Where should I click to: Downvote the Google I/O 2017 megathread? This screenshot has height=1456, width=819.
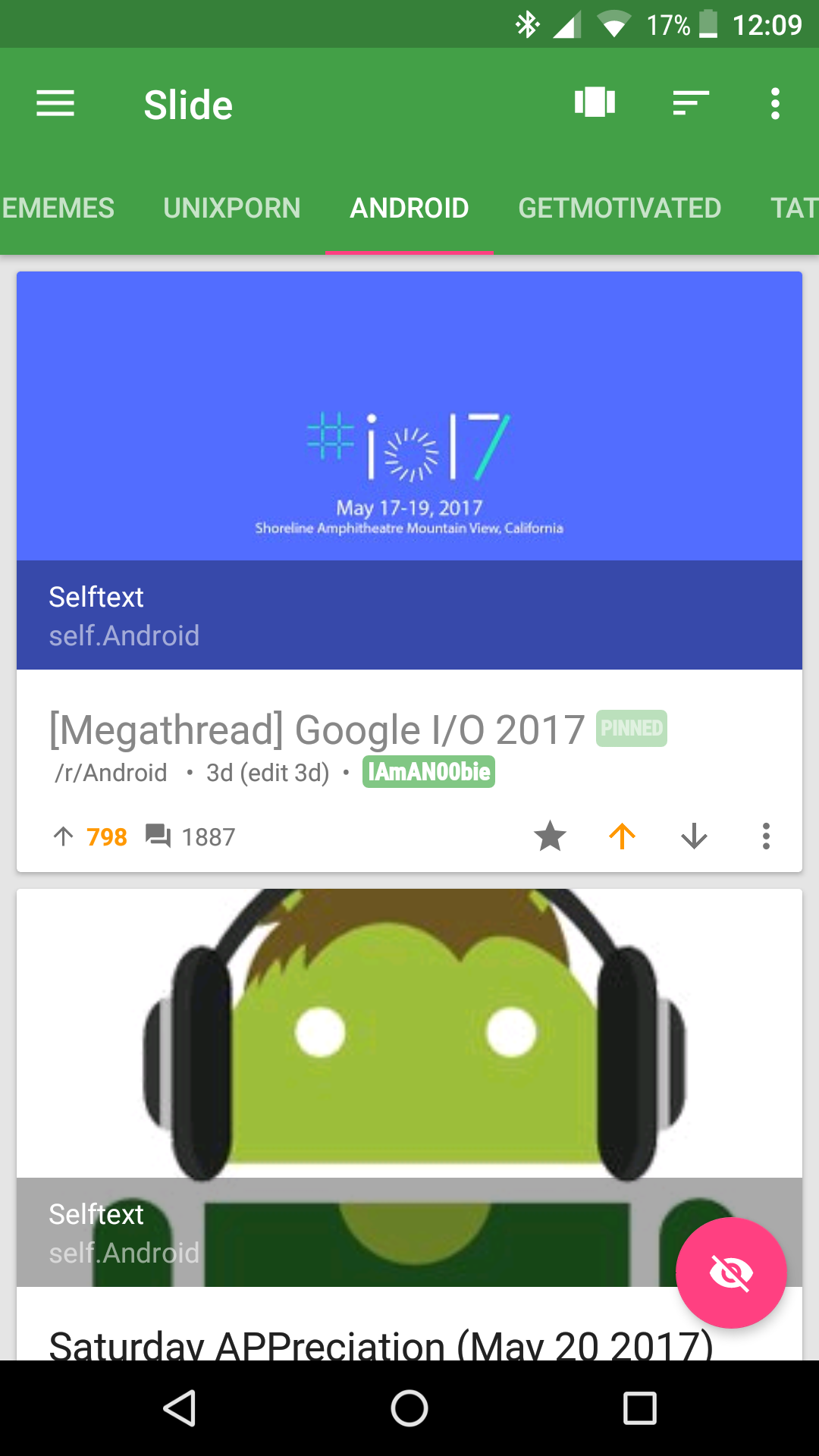[x=692, y=836]
